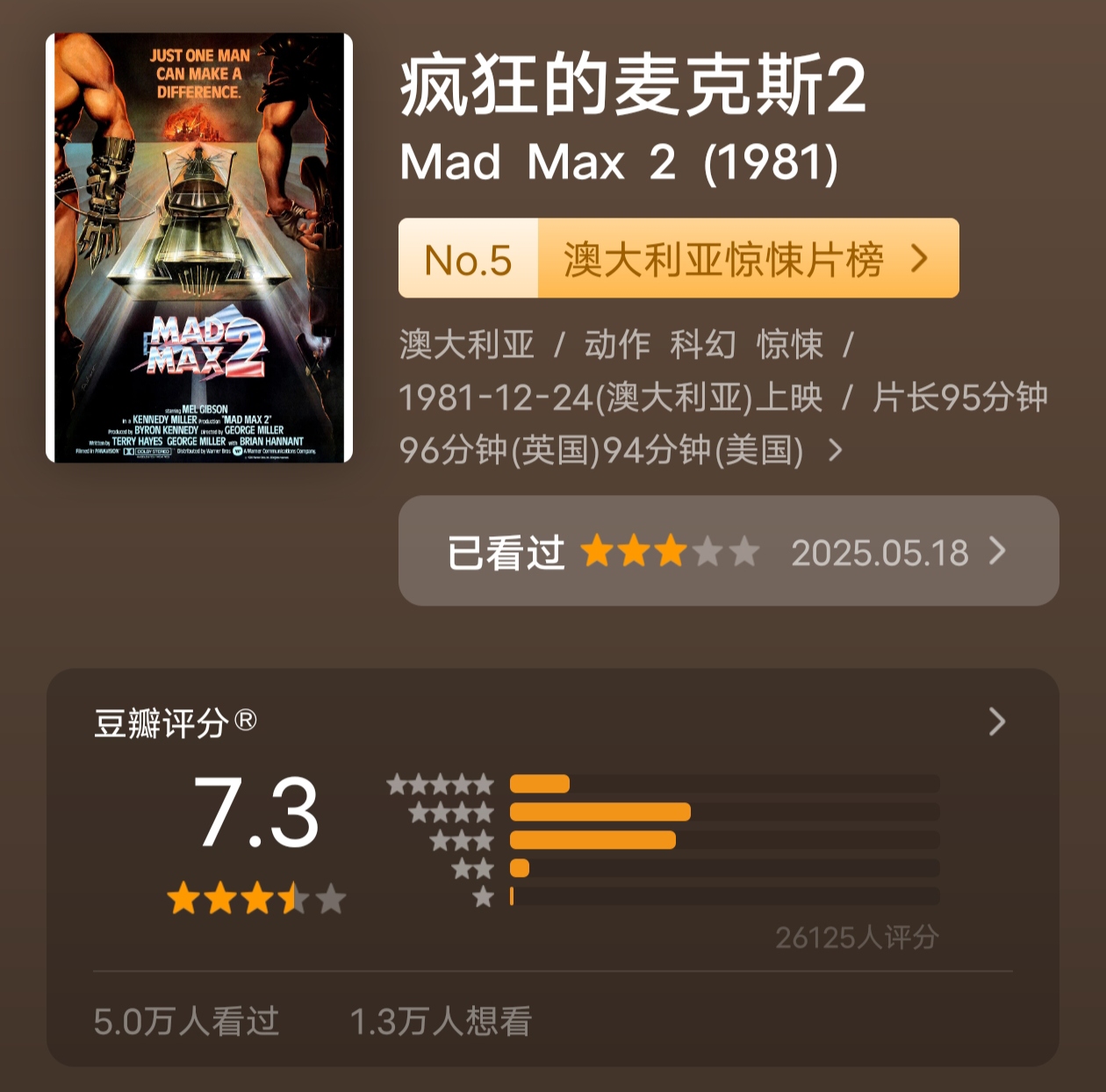1106x1092 pixels.
Task: Expand the film details info line
Action: click(835, 450)
